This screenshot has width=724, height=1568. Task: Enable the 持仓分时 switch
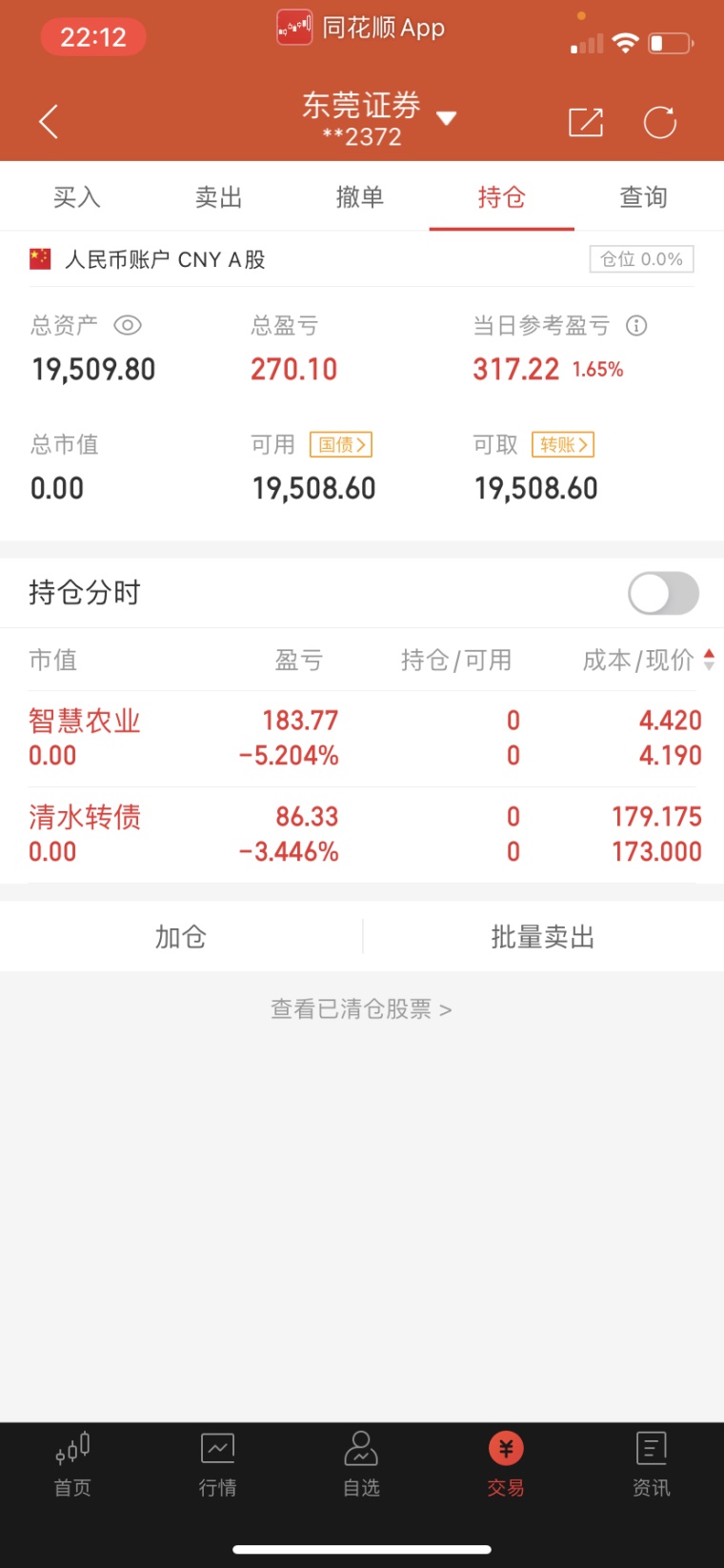[663, 594]
